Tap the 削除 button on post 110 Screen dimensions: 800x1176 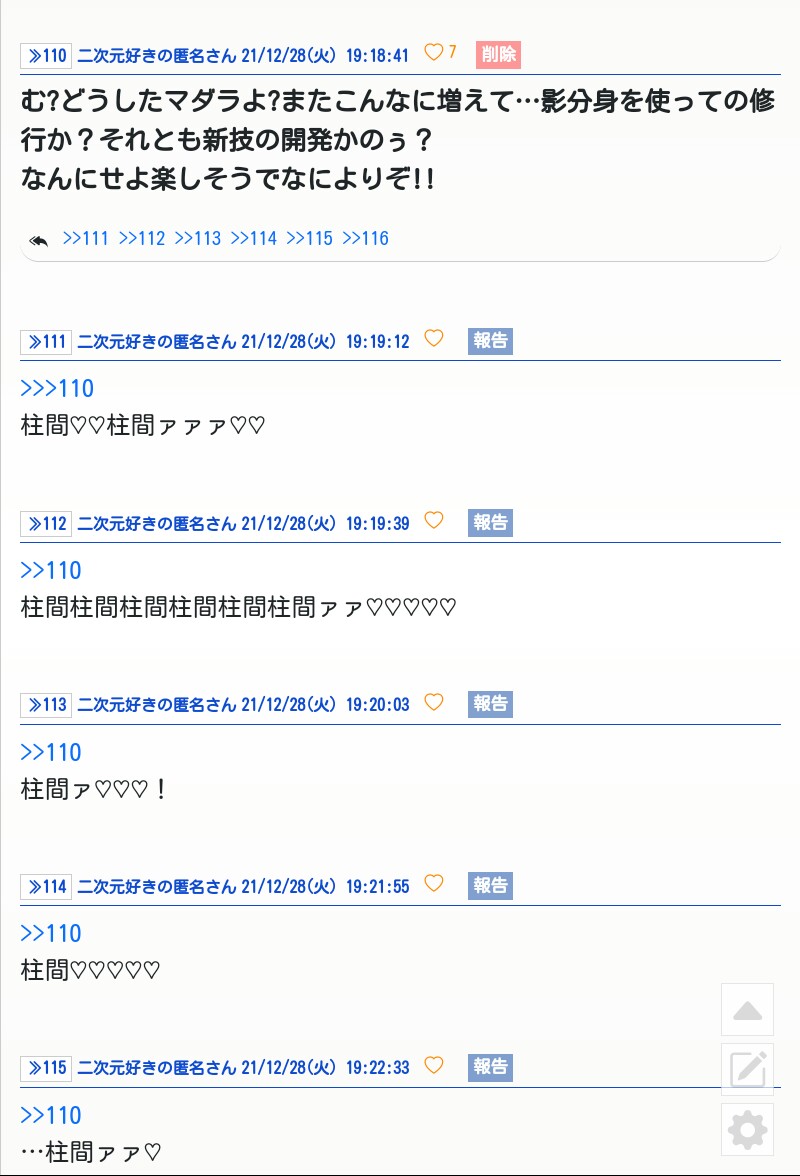pyautogui.click(x=498, y=54)
